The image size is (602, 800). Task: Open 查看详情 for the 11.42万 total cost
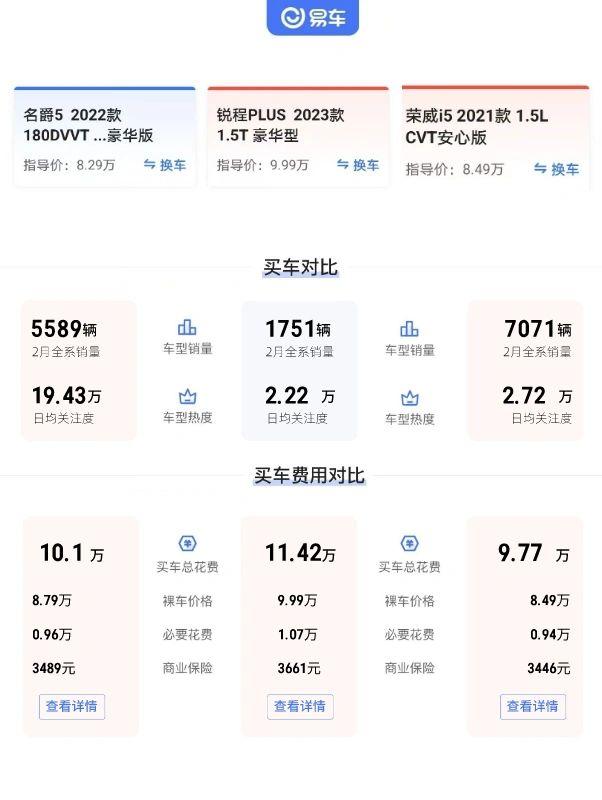click(300, 706)
